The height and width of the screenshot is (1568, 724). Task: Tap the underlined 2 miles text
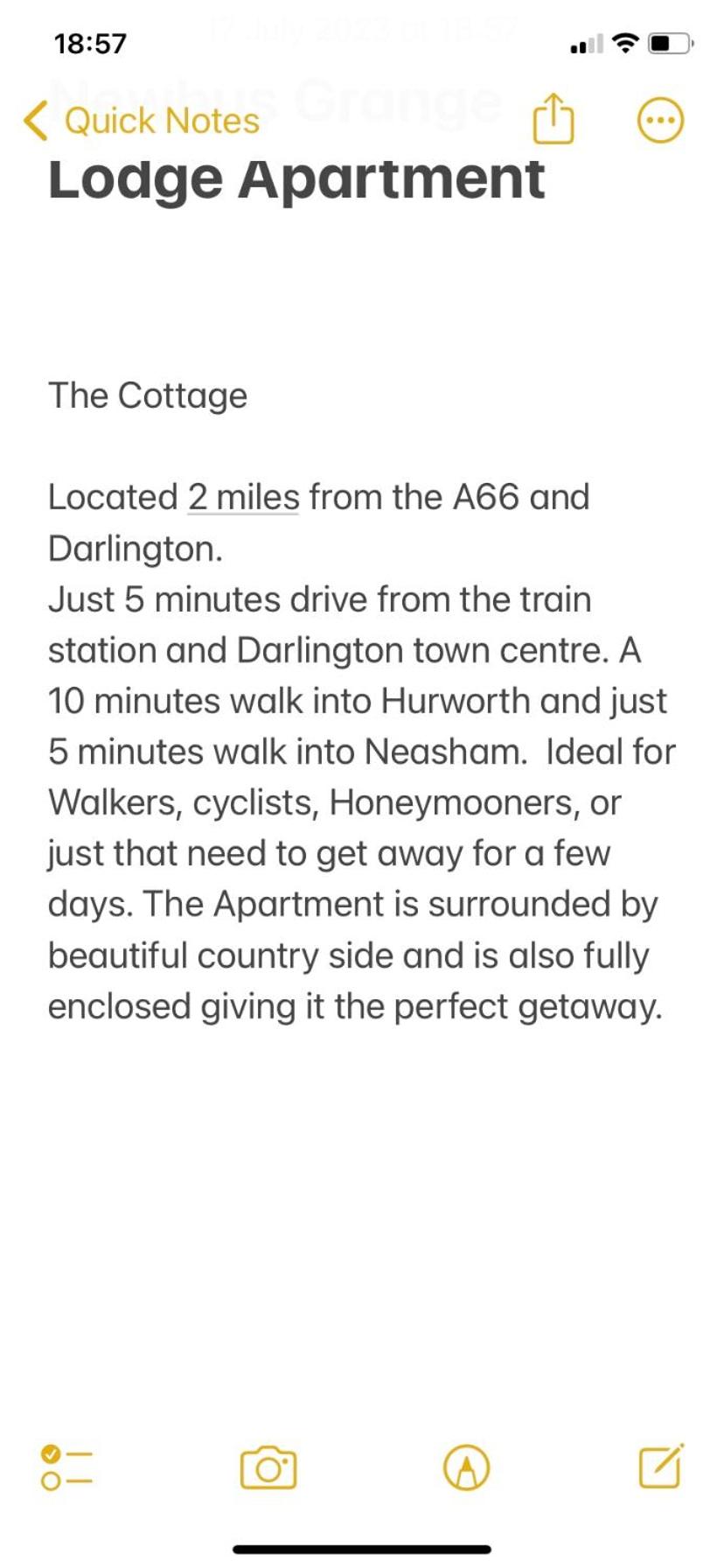pos(244,497)
